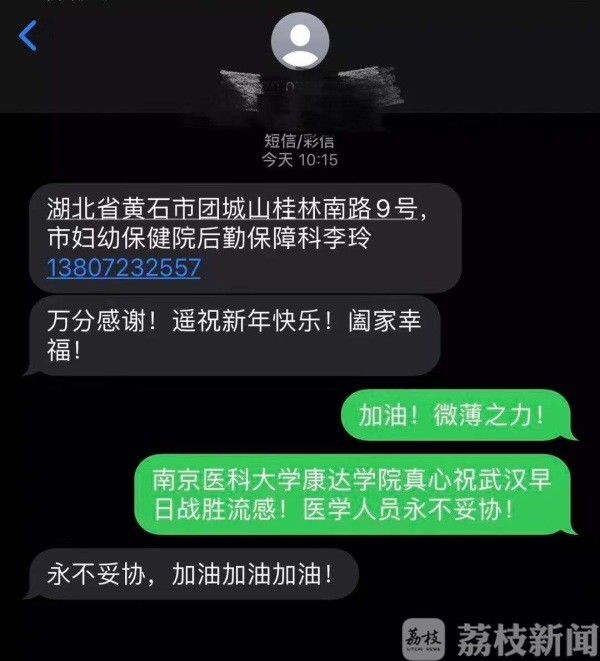This screenshot has height=661, width=600.
Task: Open the contact avatar details
Action: coord(300,40)
